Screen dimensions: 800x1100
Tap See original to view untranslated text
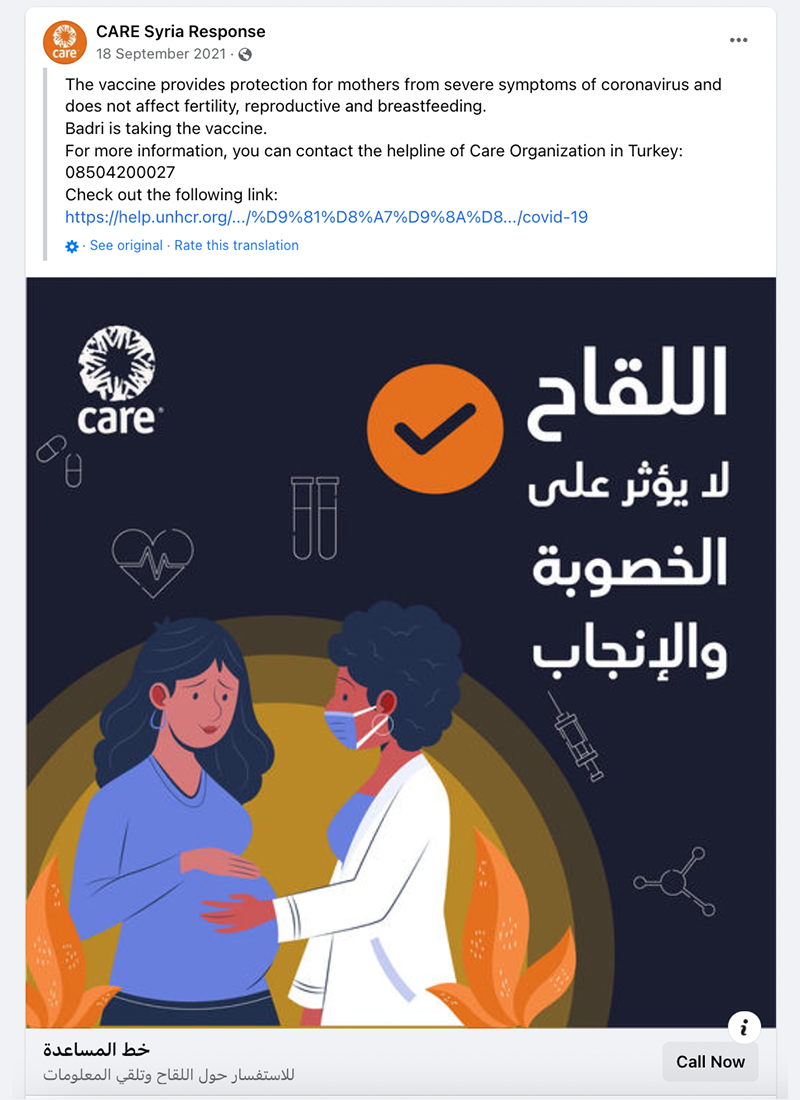126,245
